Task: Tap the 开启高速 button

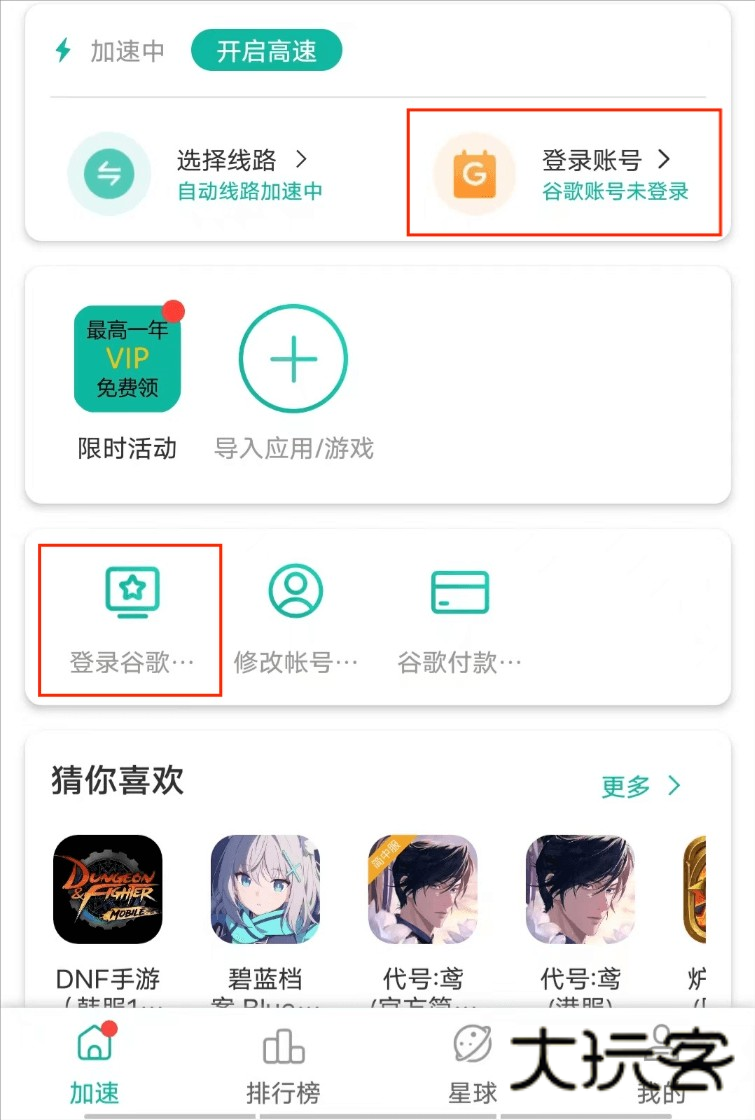Action: [266, 51]
